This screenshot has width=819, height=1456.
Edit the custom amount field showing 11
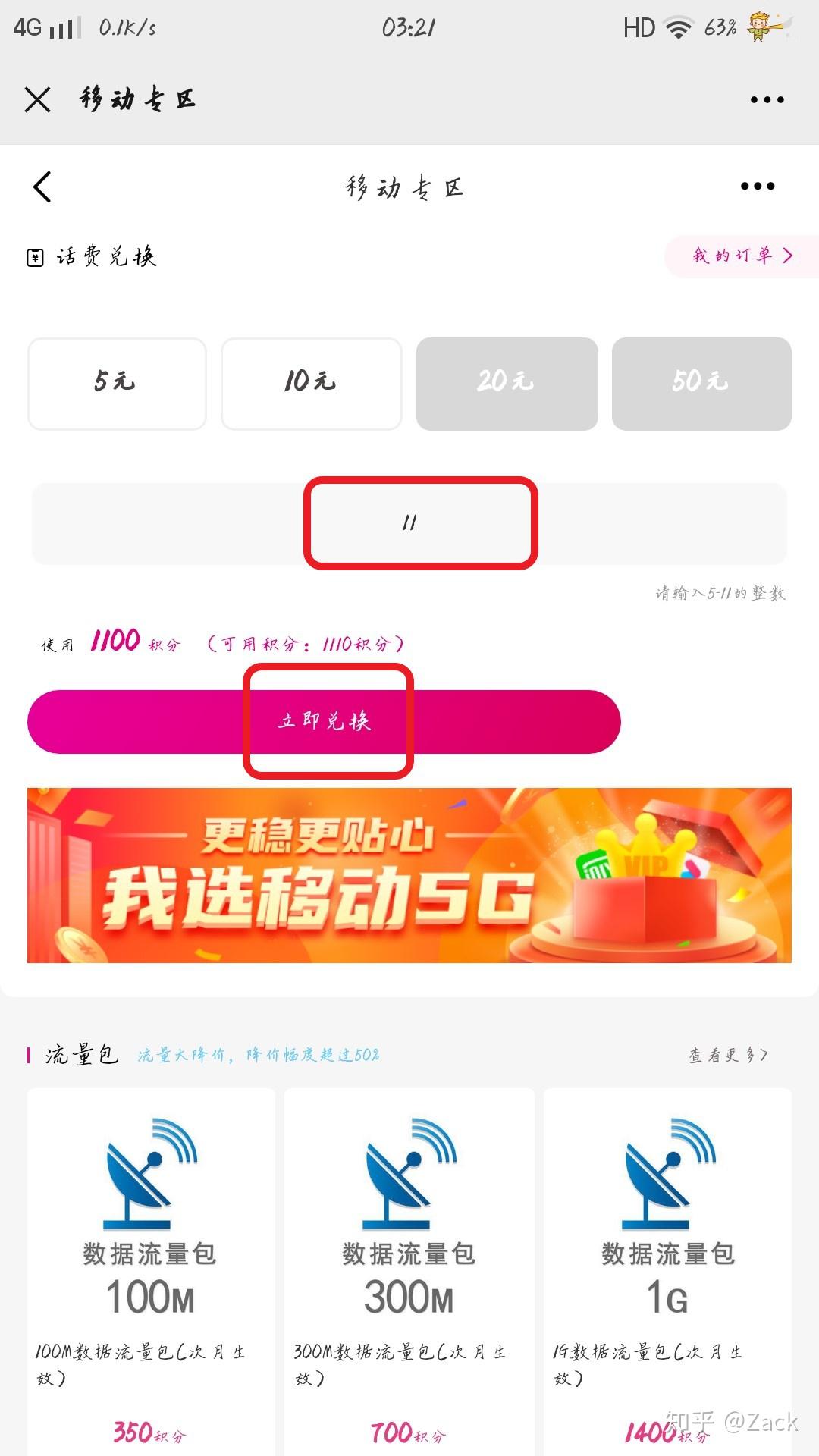tap(409, 523)
